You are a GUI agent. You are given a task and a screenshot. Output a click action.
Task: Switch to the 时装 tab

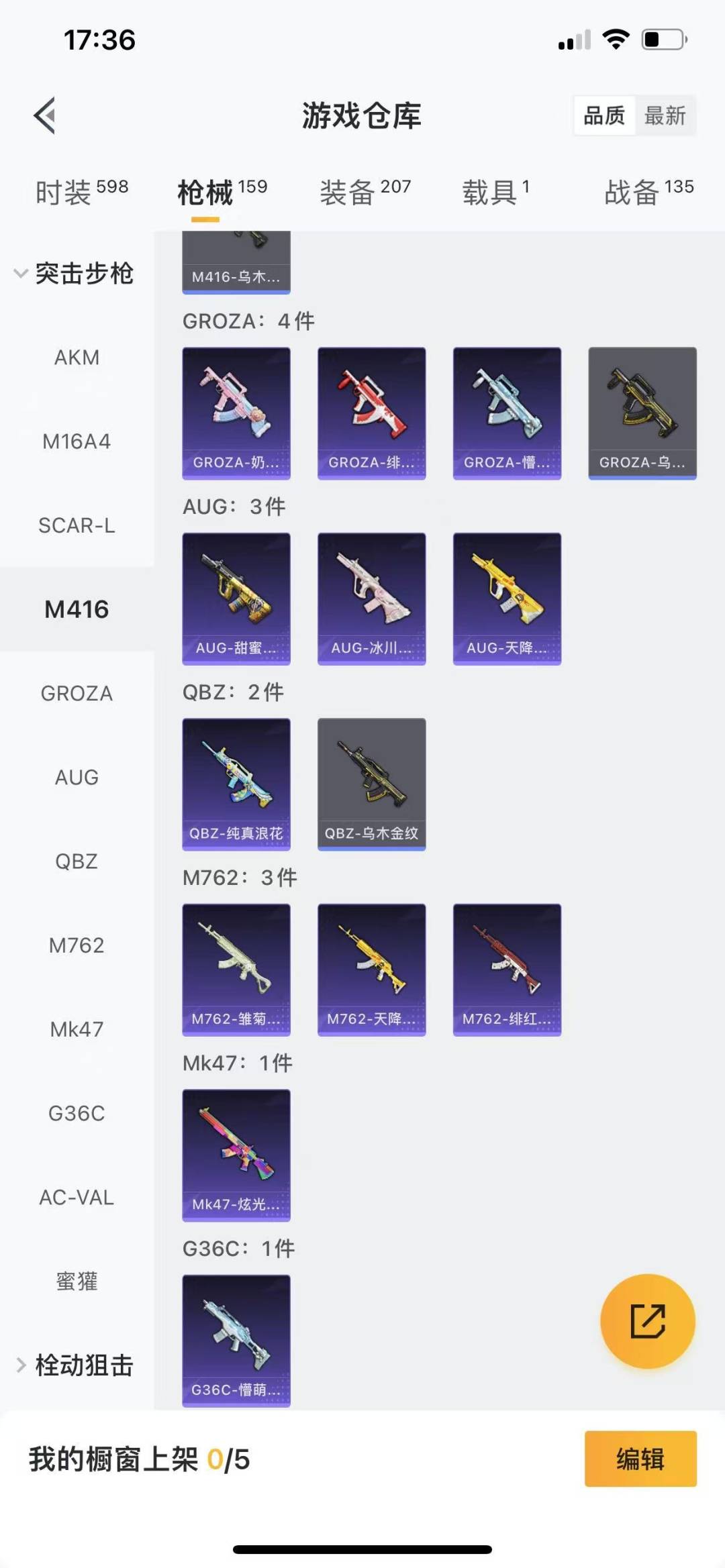(81, 193)
